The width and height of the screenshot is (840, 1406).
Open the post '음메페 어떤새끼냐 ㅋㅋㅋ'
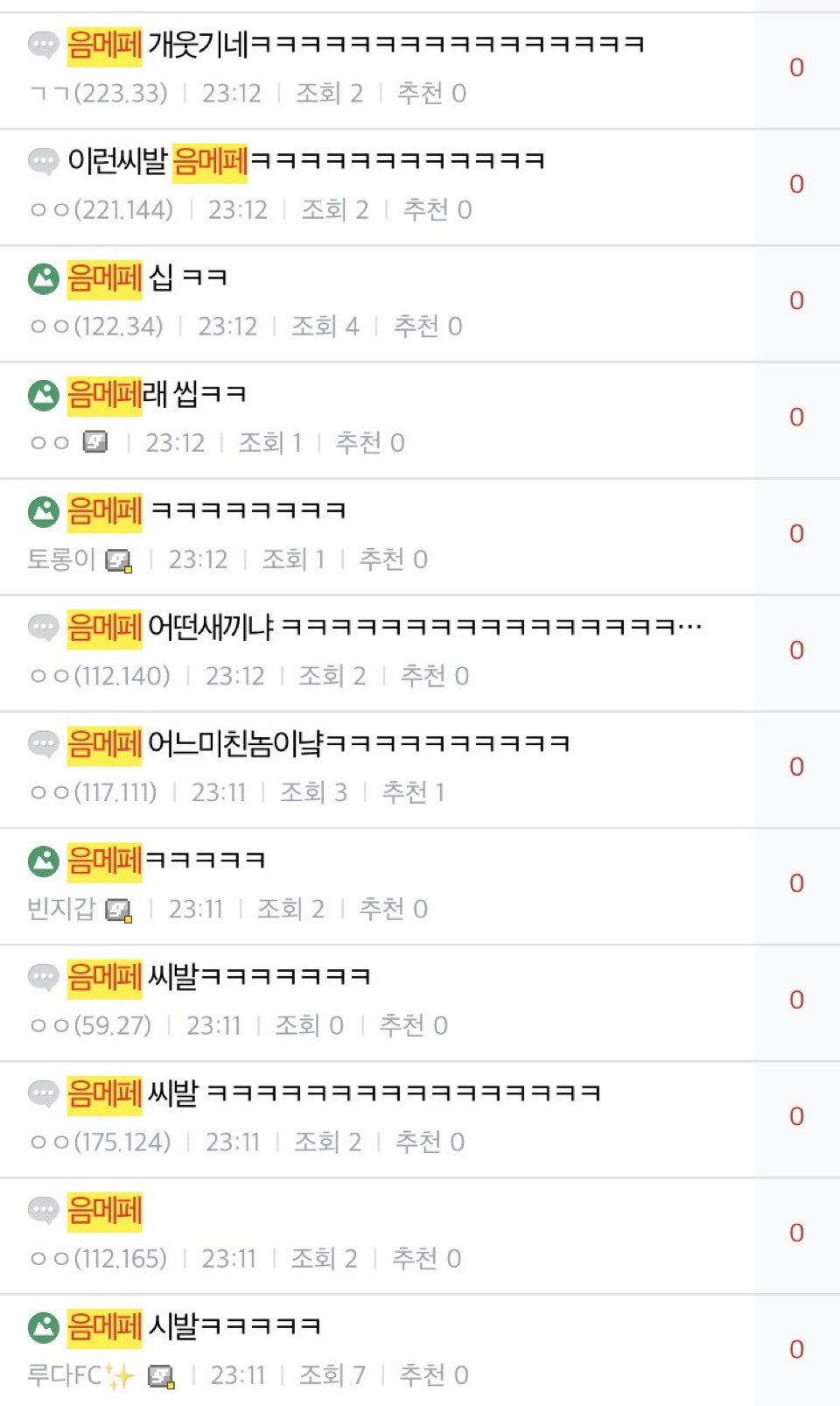[x=383, y=627]
